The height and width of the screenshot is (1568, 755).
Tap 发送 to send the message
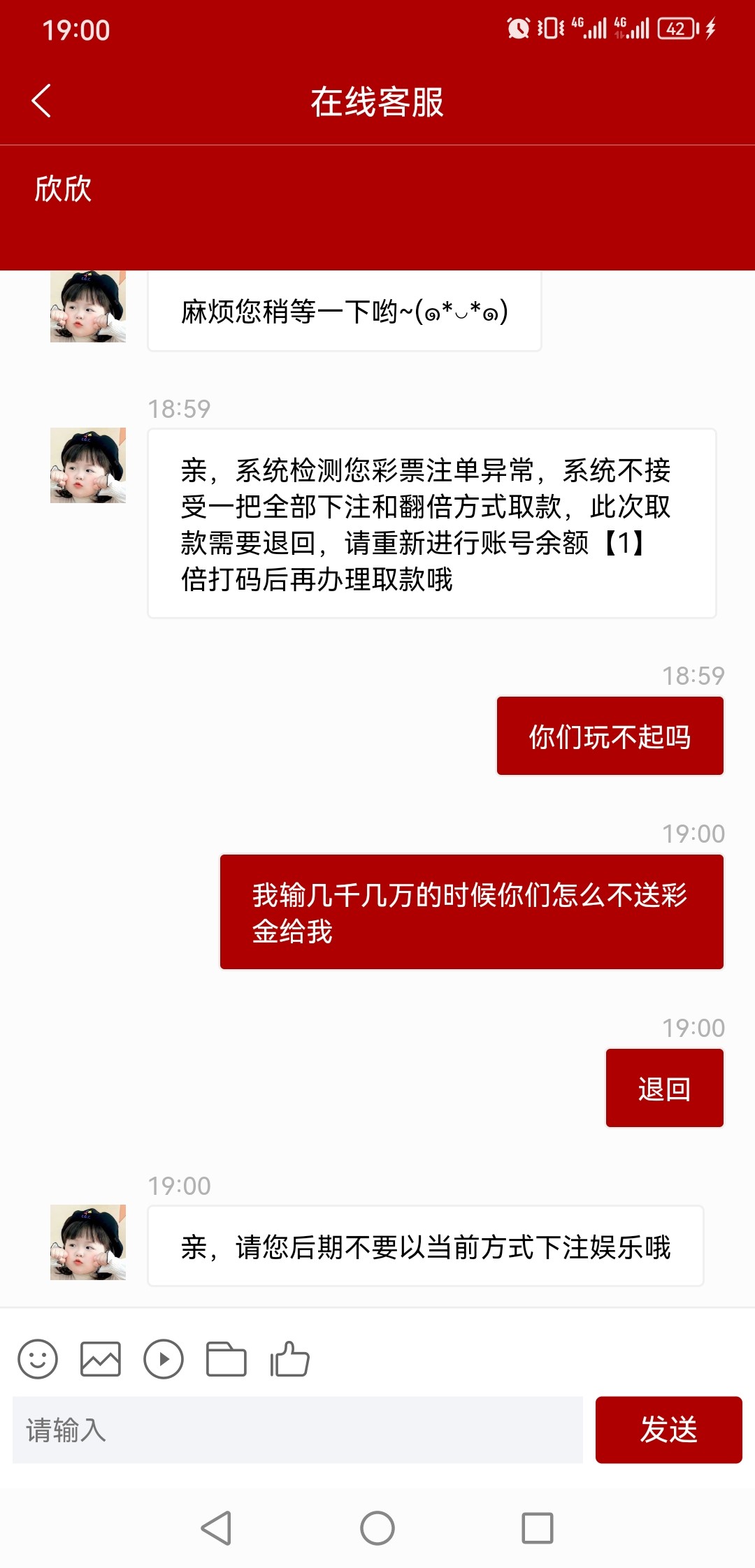tap(668, 1430)
